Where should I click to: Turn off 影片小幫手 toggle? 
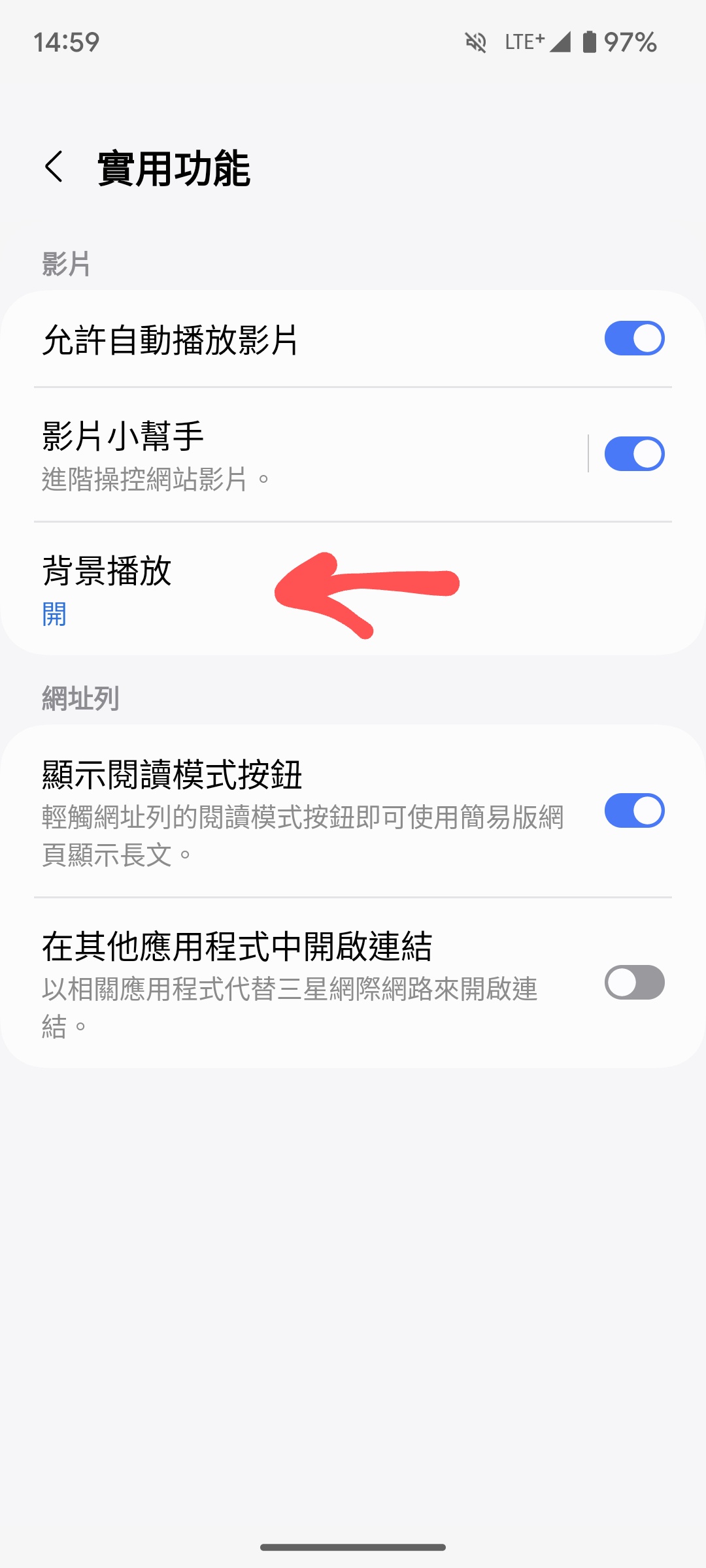pyautogui.click(x=633, y=454)
